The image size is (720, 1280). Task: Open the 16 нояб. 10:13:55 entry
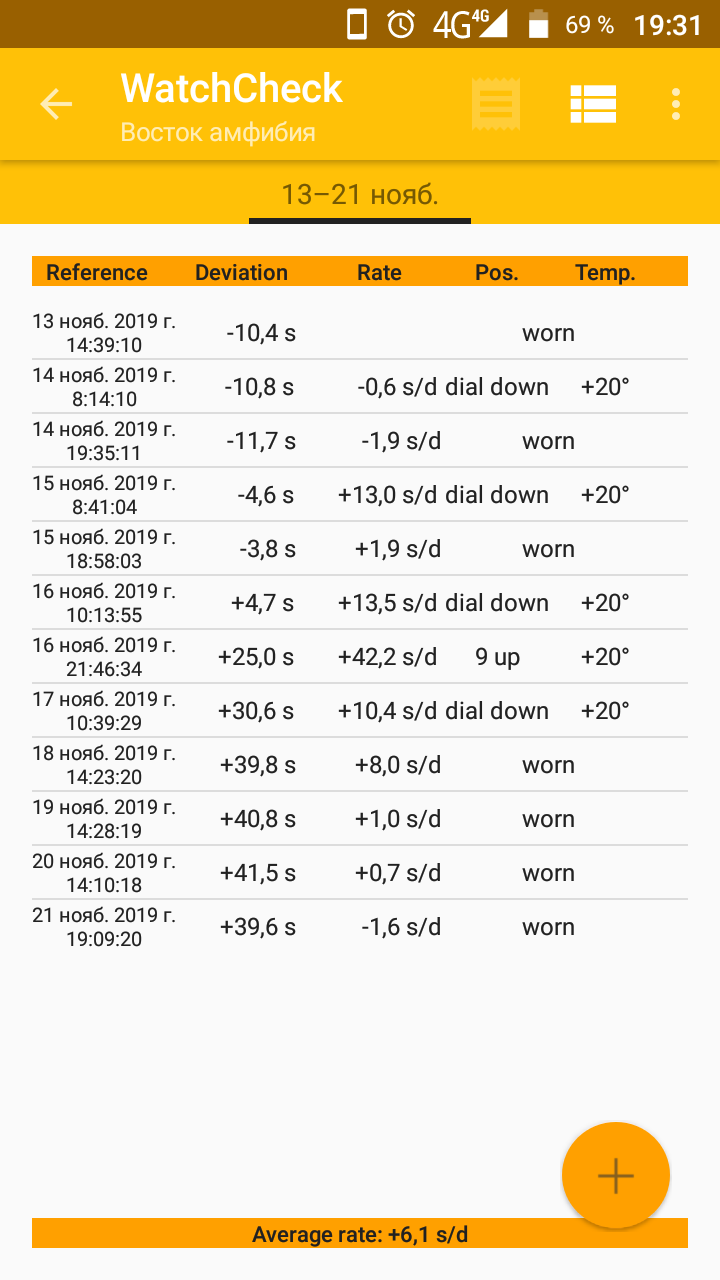click(360, 603)
